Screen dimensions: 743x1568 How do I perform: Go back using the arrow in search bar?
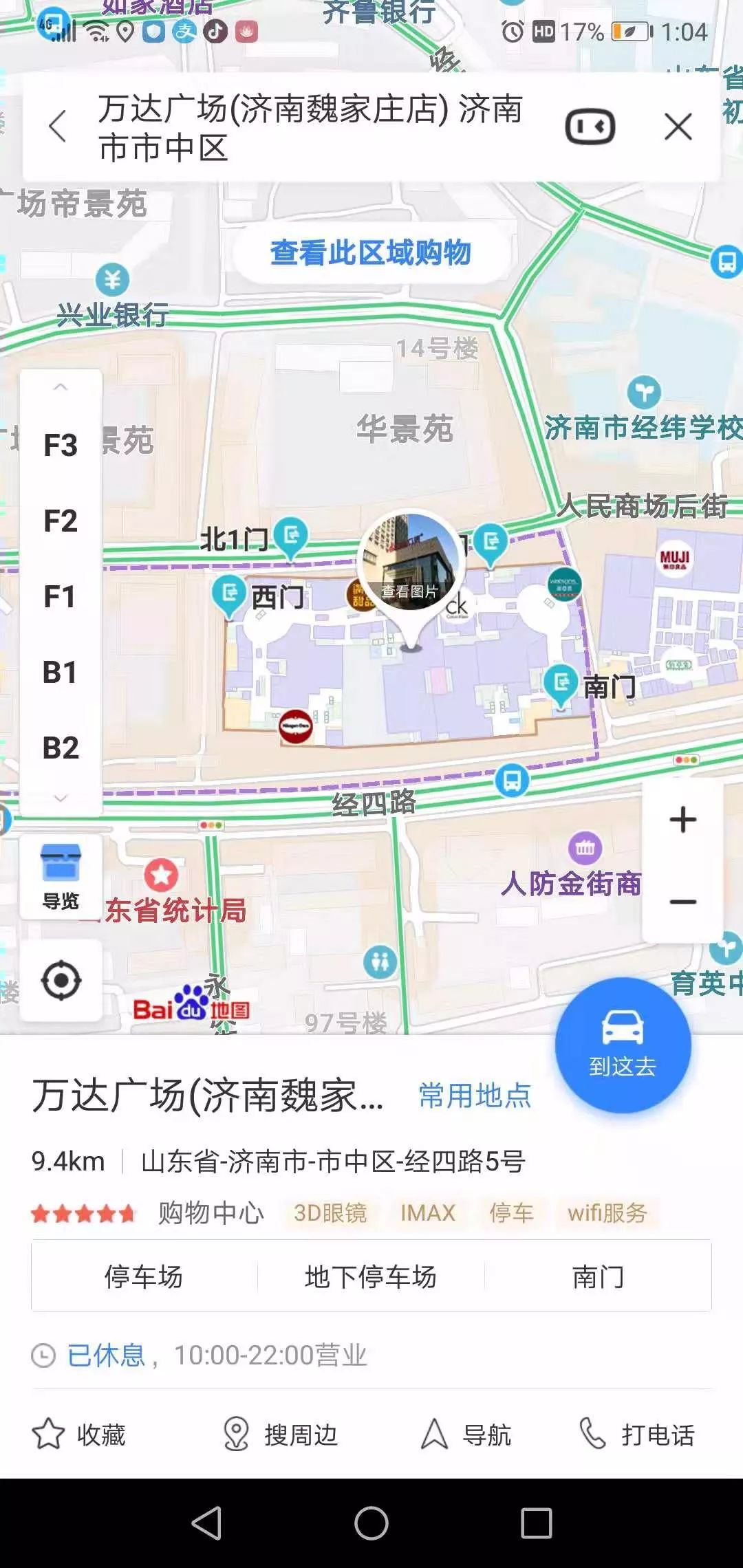[58, 127]
